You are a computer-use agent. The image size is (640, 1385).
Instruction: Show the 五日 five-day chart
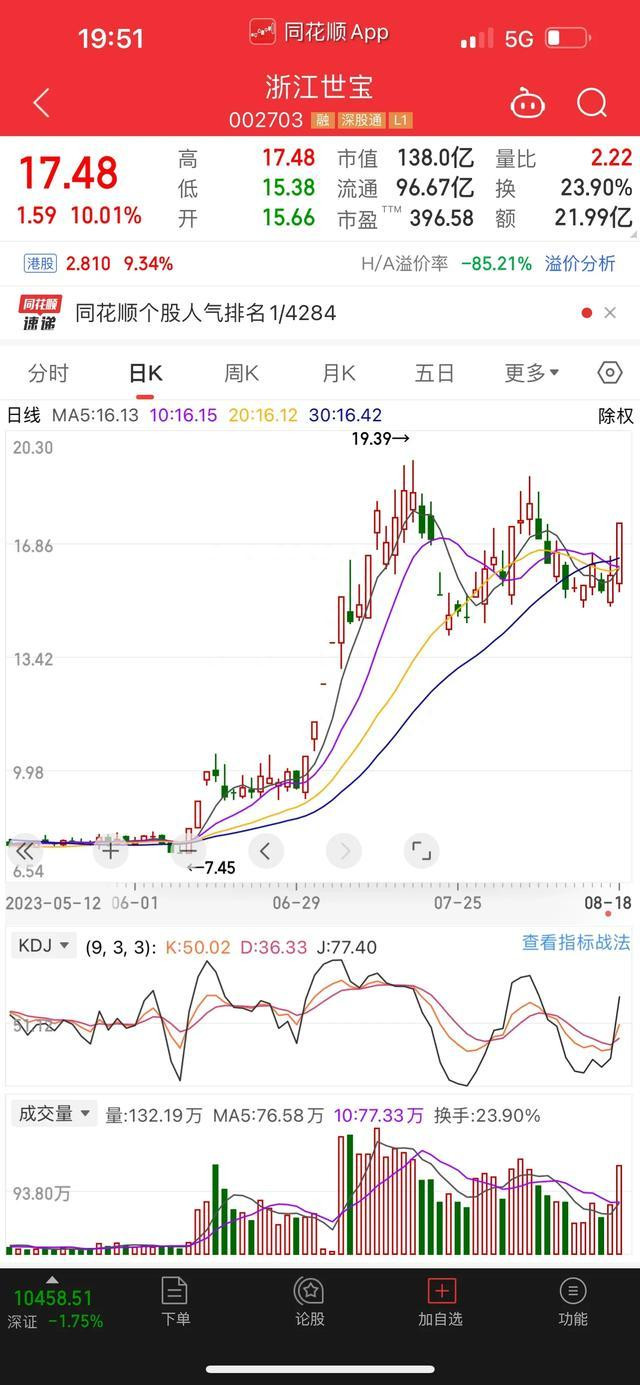point(434,373)
